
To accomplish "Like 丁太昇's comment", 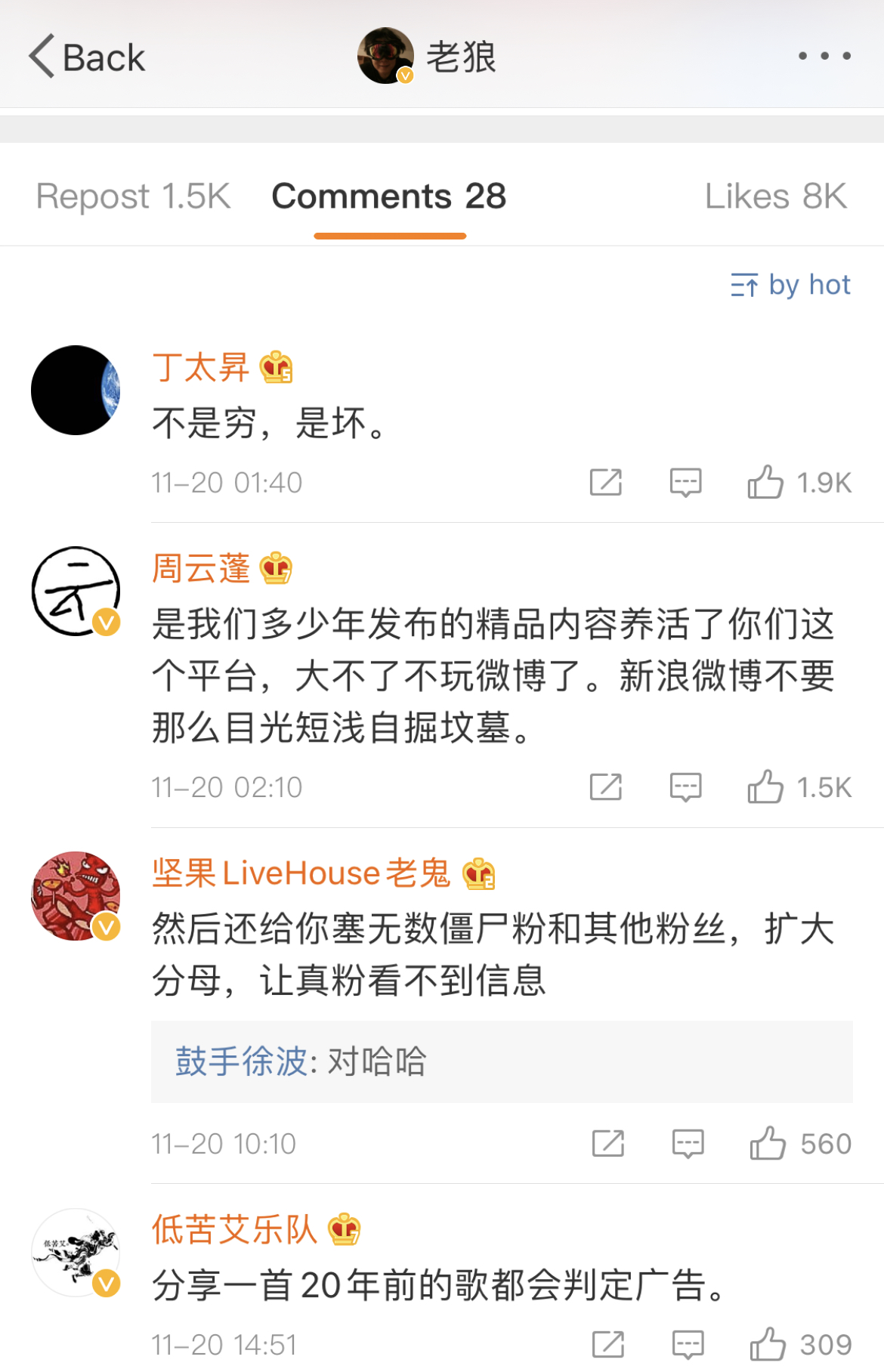I will [799, 482].
